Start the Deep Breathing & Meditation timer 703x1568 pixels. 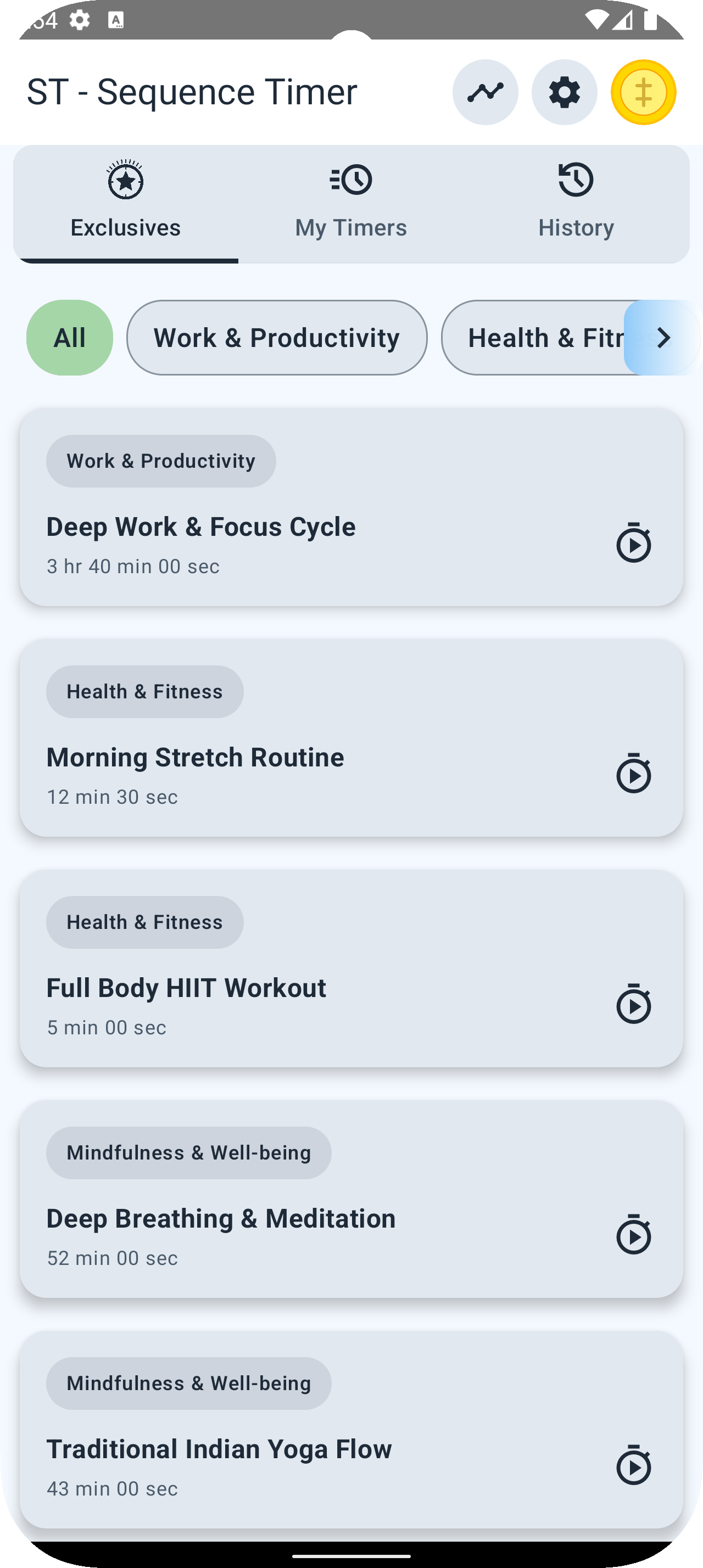point(634,1234)
